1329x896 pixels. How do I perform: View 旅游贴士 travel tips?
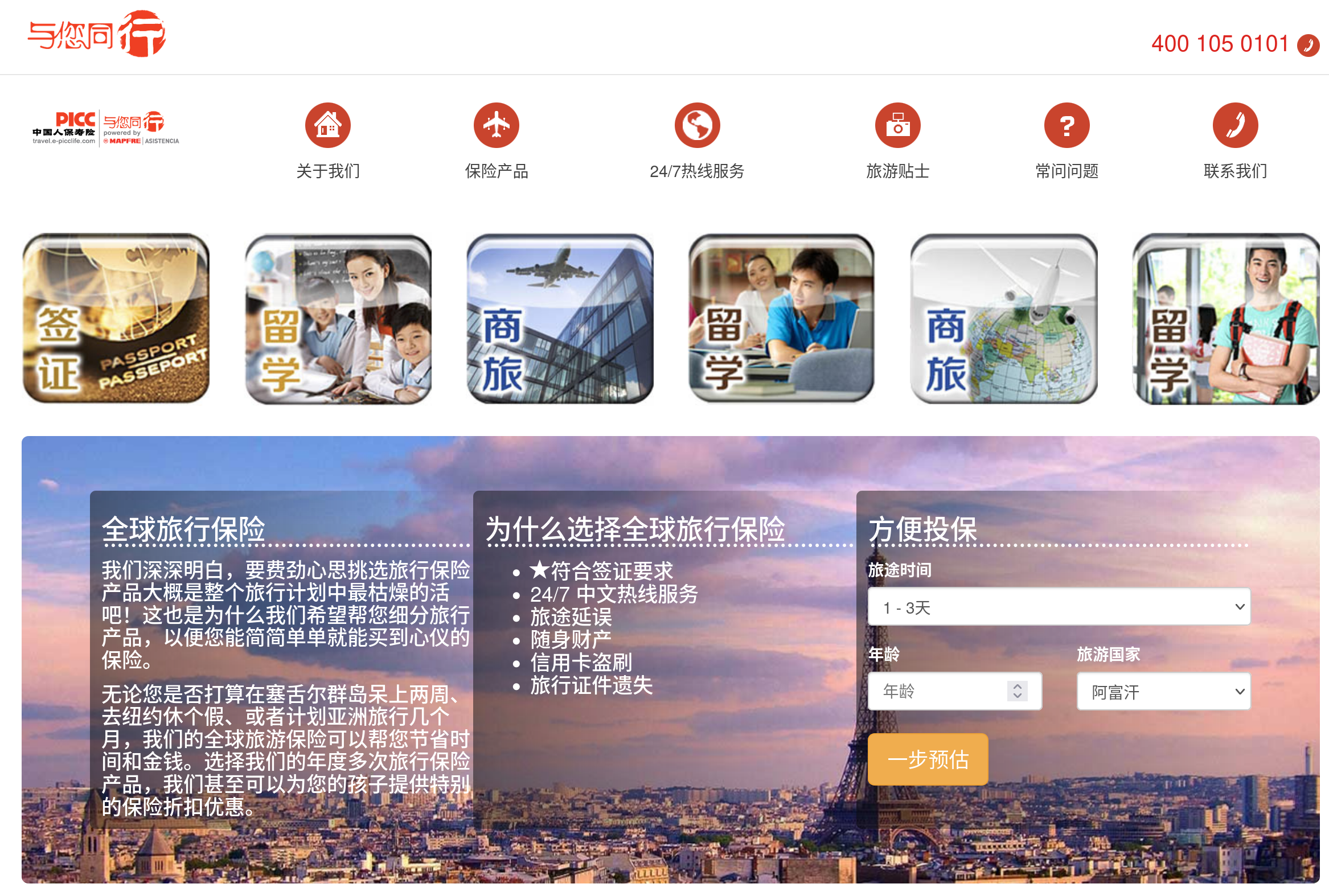click(x=897, y=140)
